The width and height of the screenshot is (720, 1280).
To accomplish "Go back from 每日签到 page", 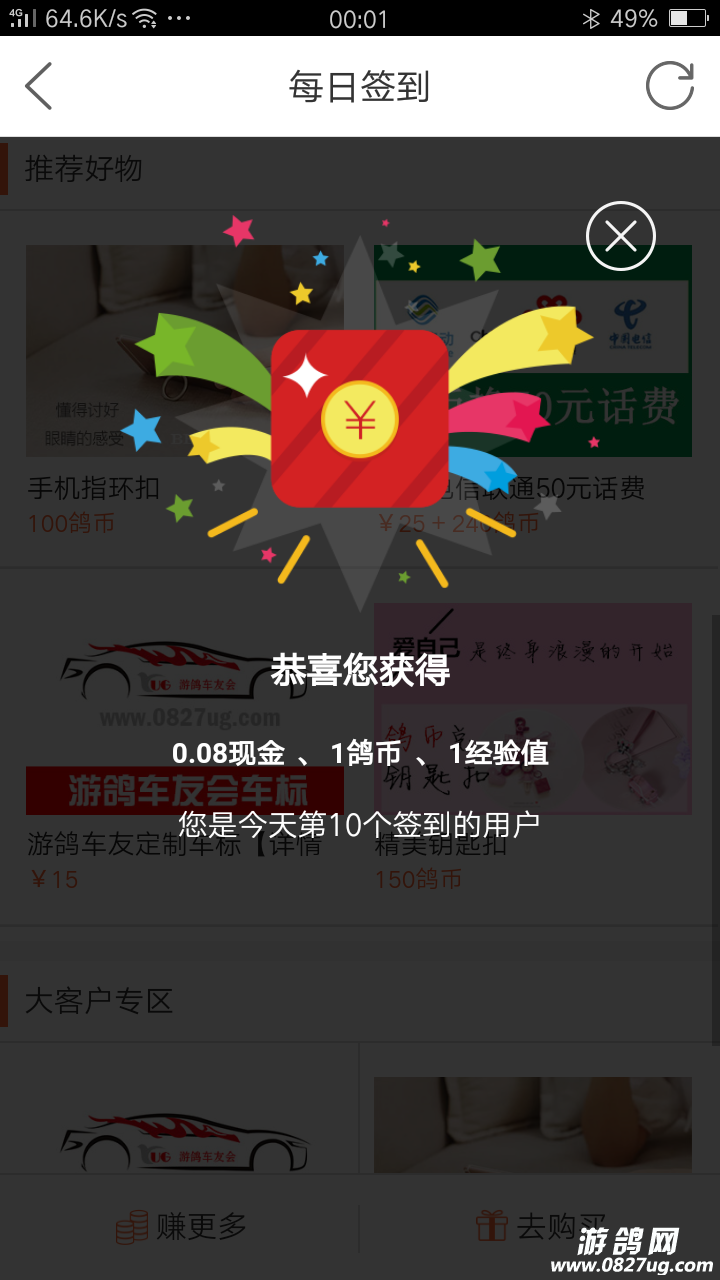I will 39,86.
